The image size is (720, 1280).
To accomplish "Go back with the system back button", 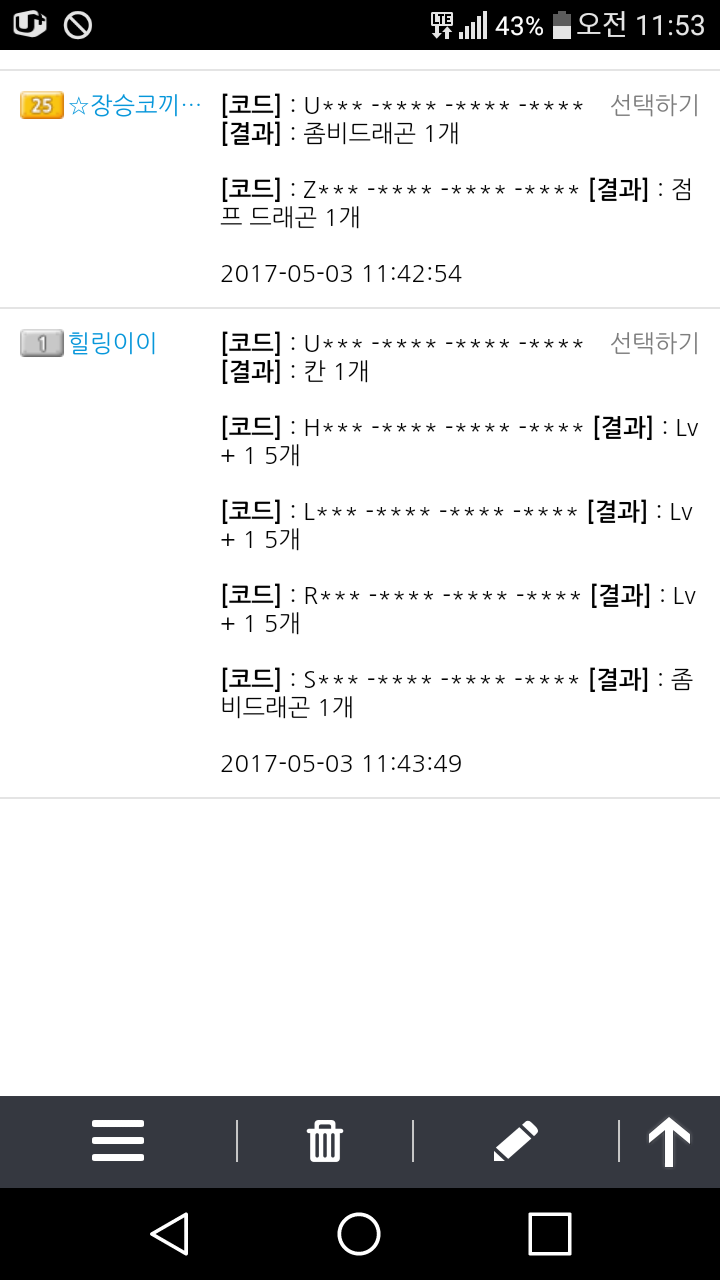I will [169, 1234].
